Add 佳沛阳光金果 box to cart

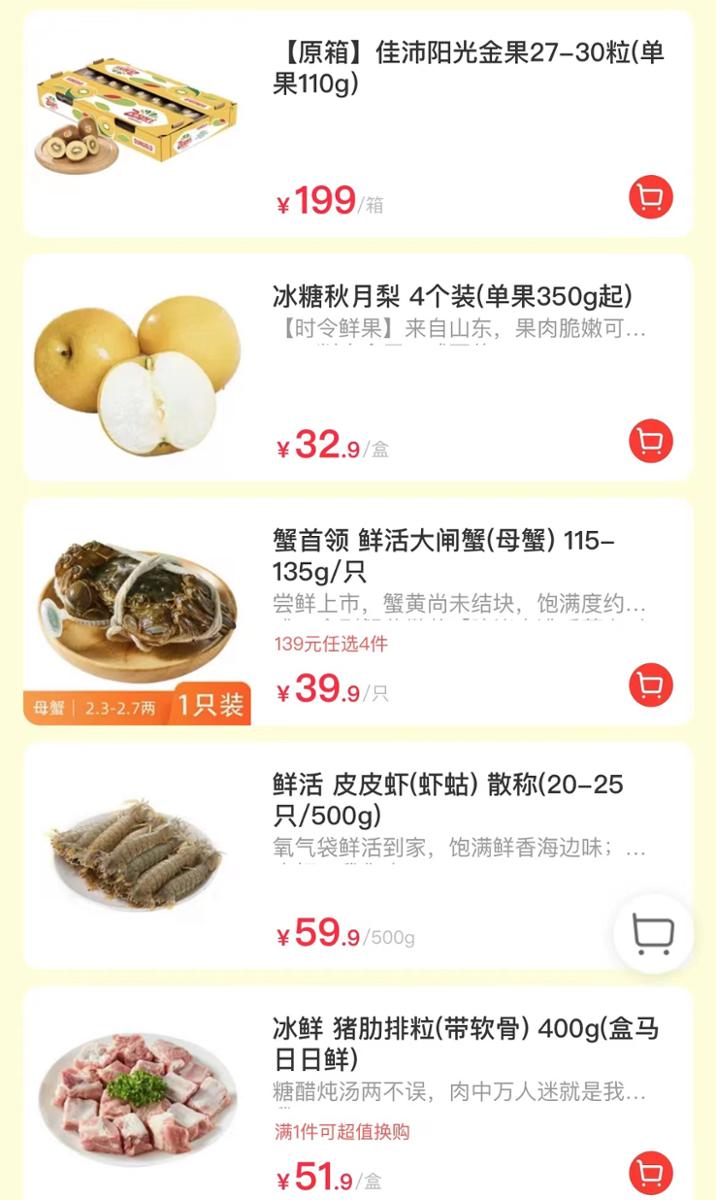click(651, 198)
